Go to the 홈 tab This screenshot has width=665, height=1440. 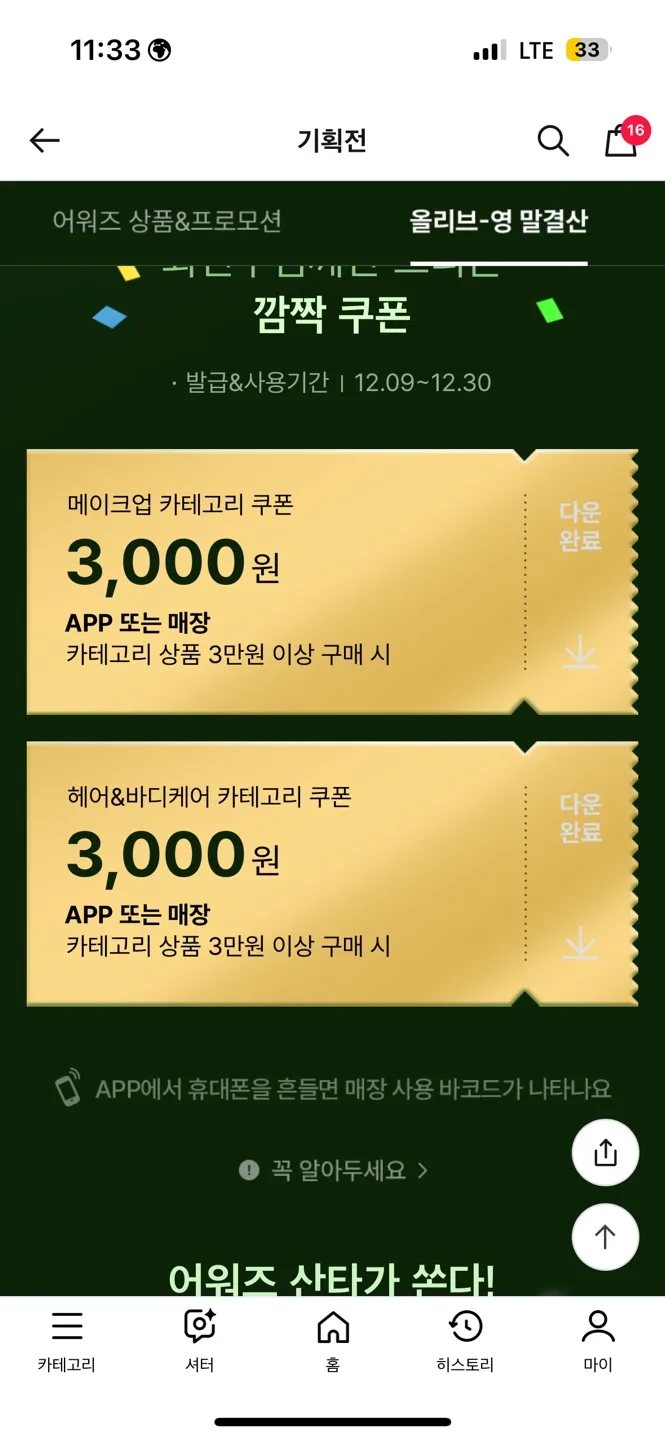click(x=333, y=1342)
